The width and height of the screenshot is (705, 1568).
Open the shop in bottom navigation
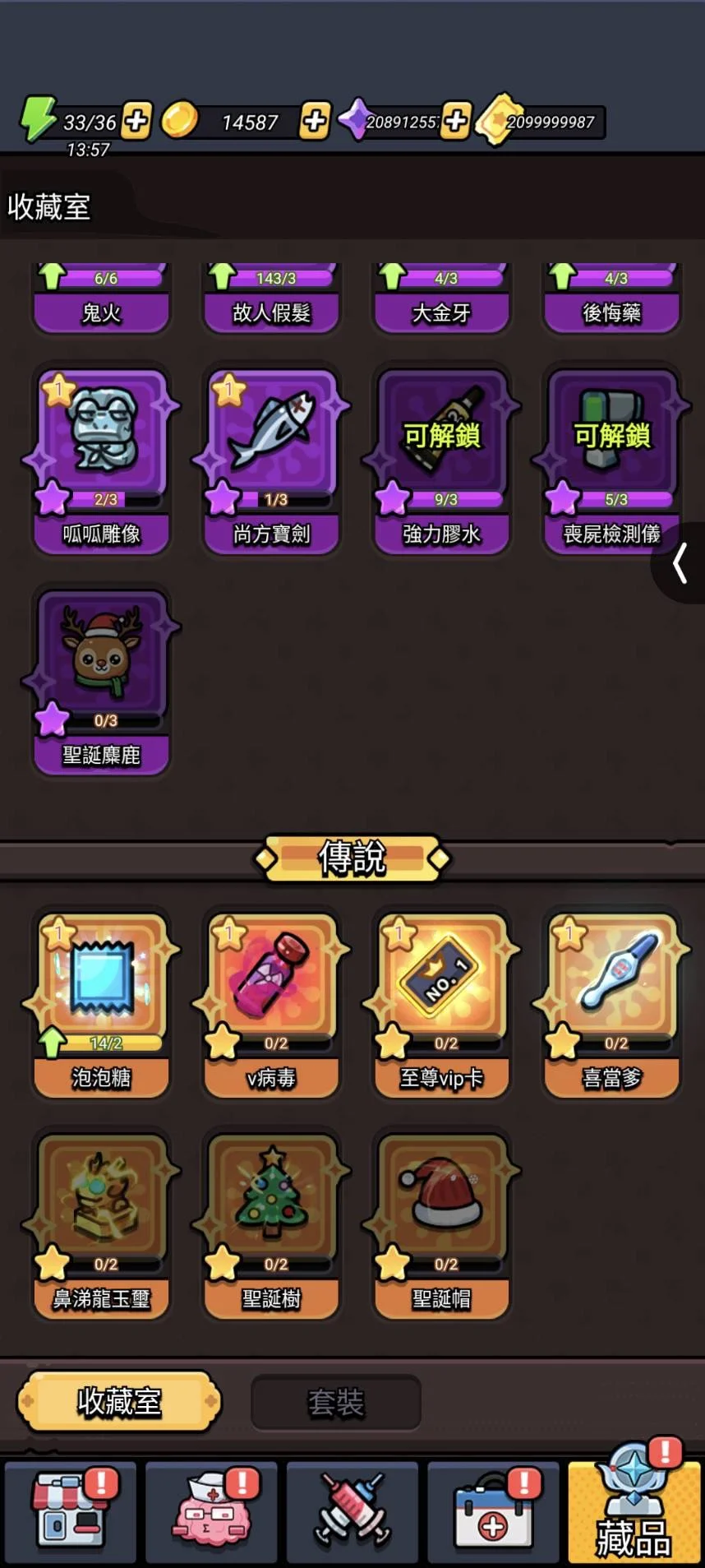coord(71,1511)
